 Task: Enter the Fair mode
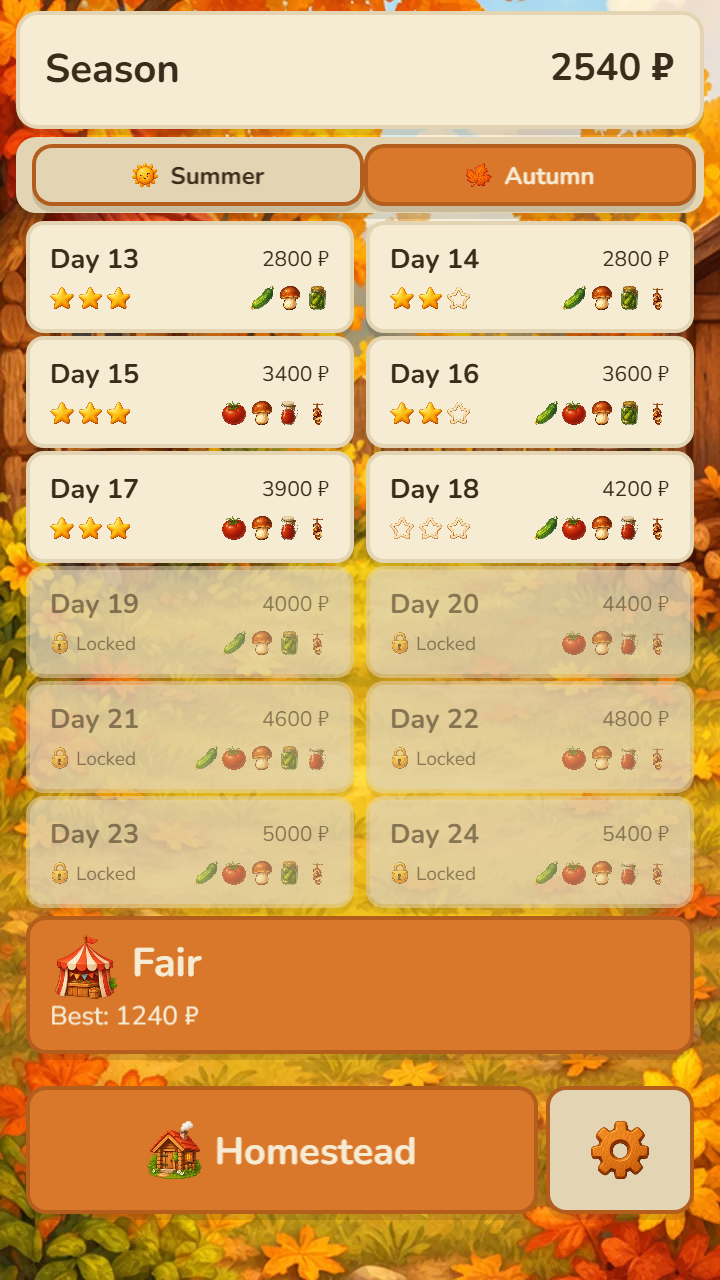(x=360, y=985)
